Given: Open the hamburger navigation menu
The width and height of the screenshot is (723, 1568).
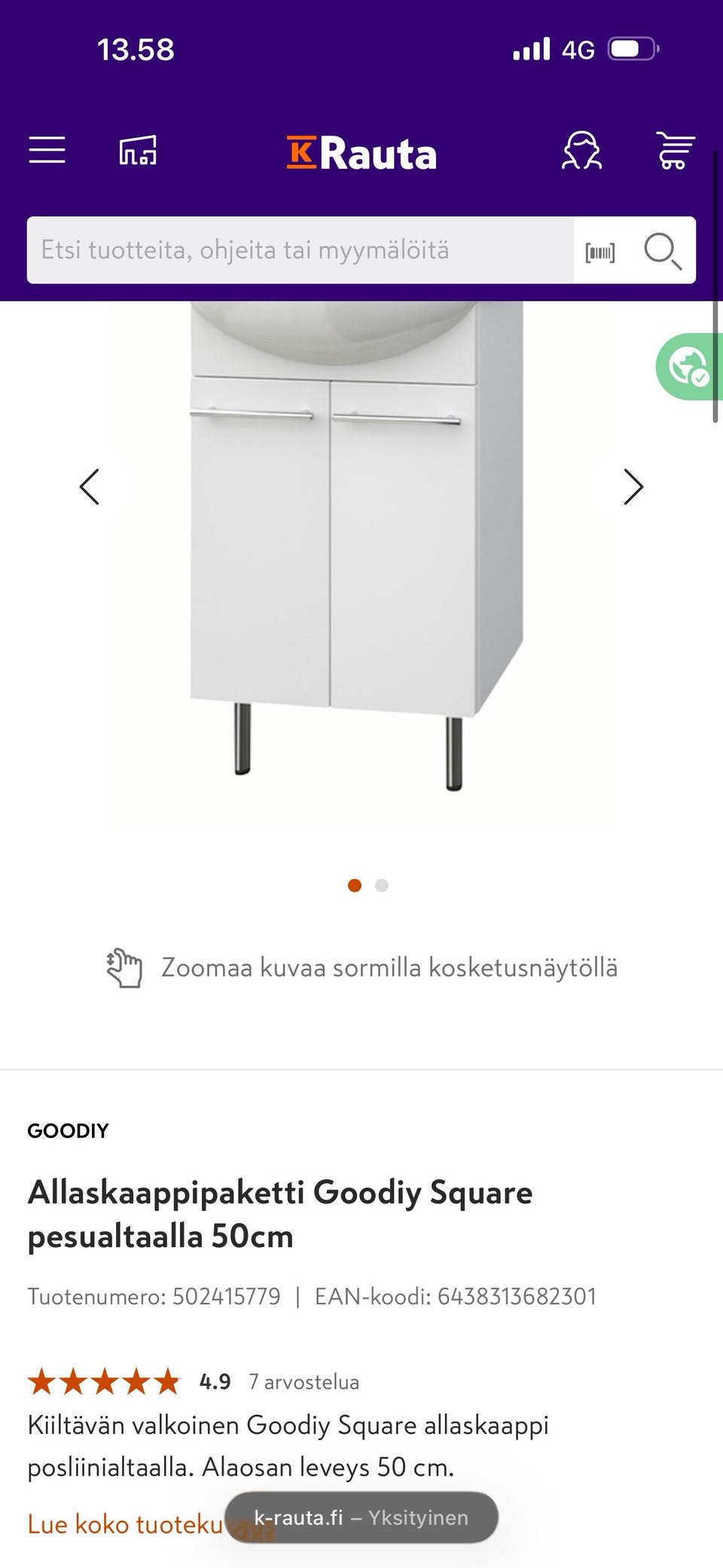Looking at the screenshot, I should tap(47, 151).
